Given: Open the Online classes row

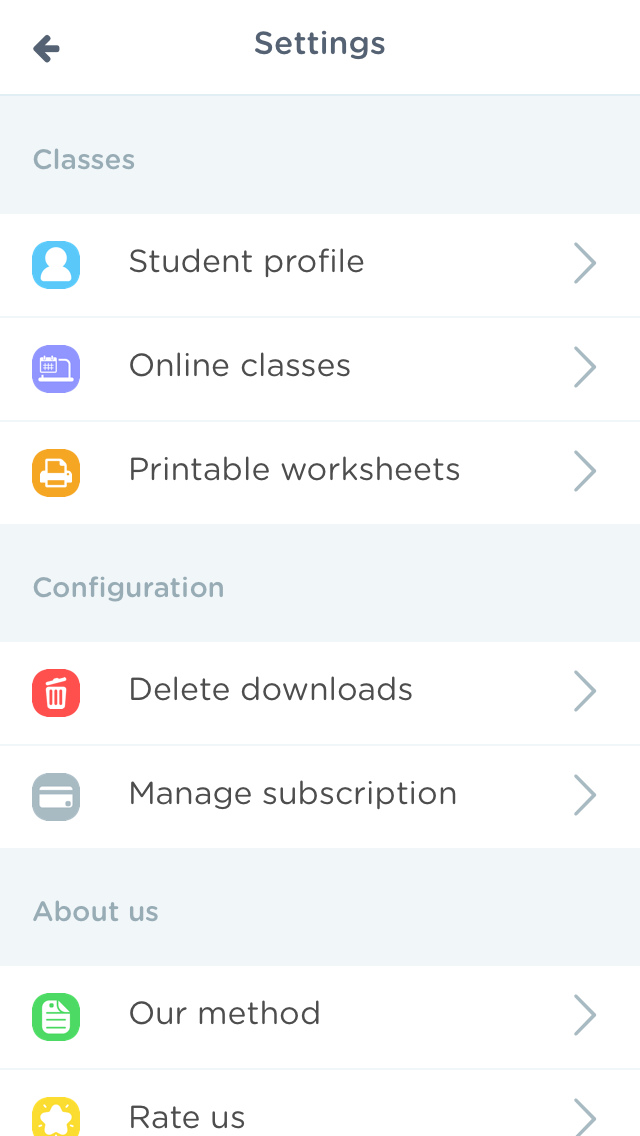Looking at the screenshot, I should pyautogui.click(x=320, y=369).
